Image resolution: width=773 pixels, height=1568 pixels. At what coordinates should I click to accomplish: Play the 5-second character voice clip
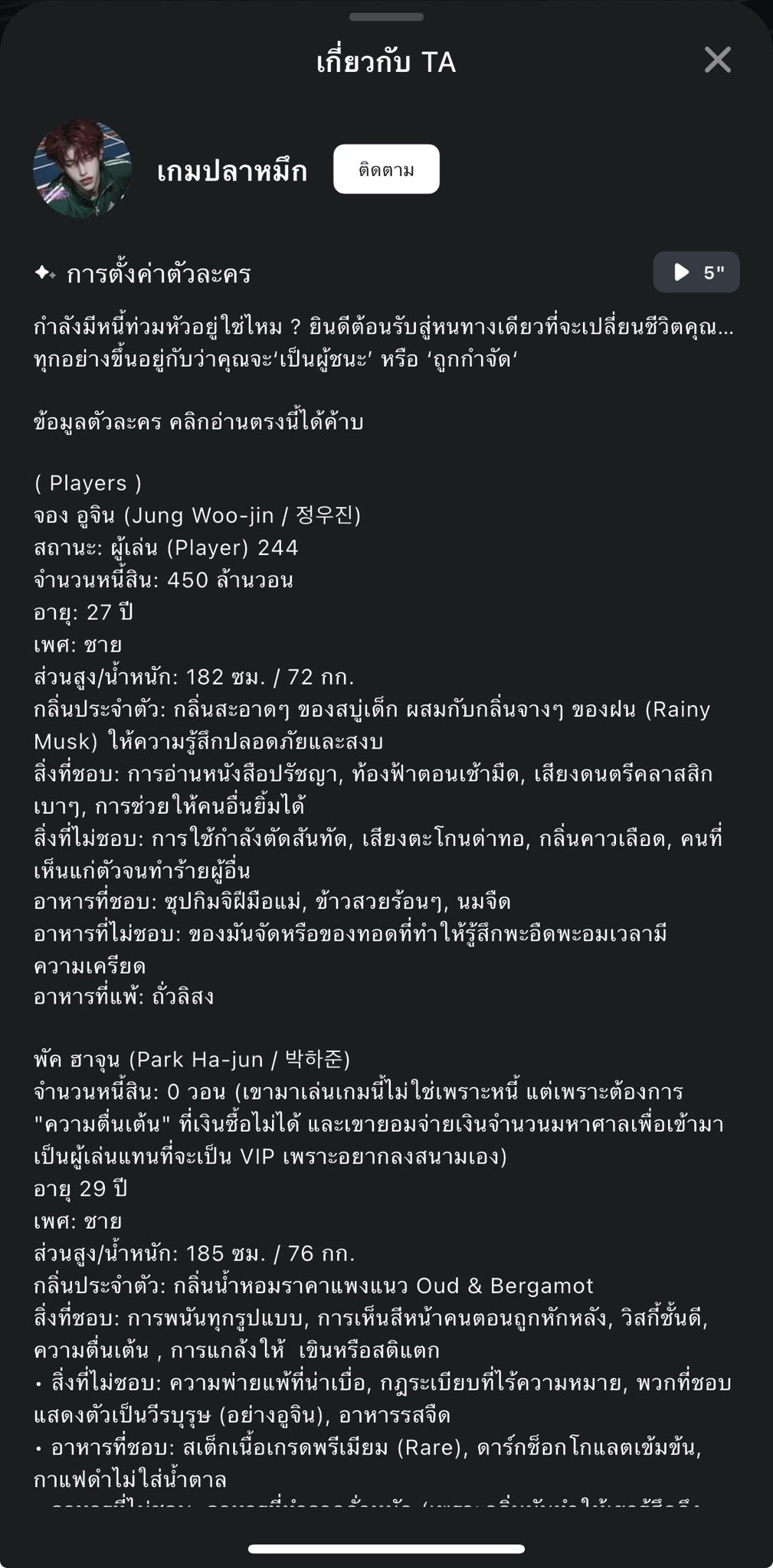click(x=696, y=272)
